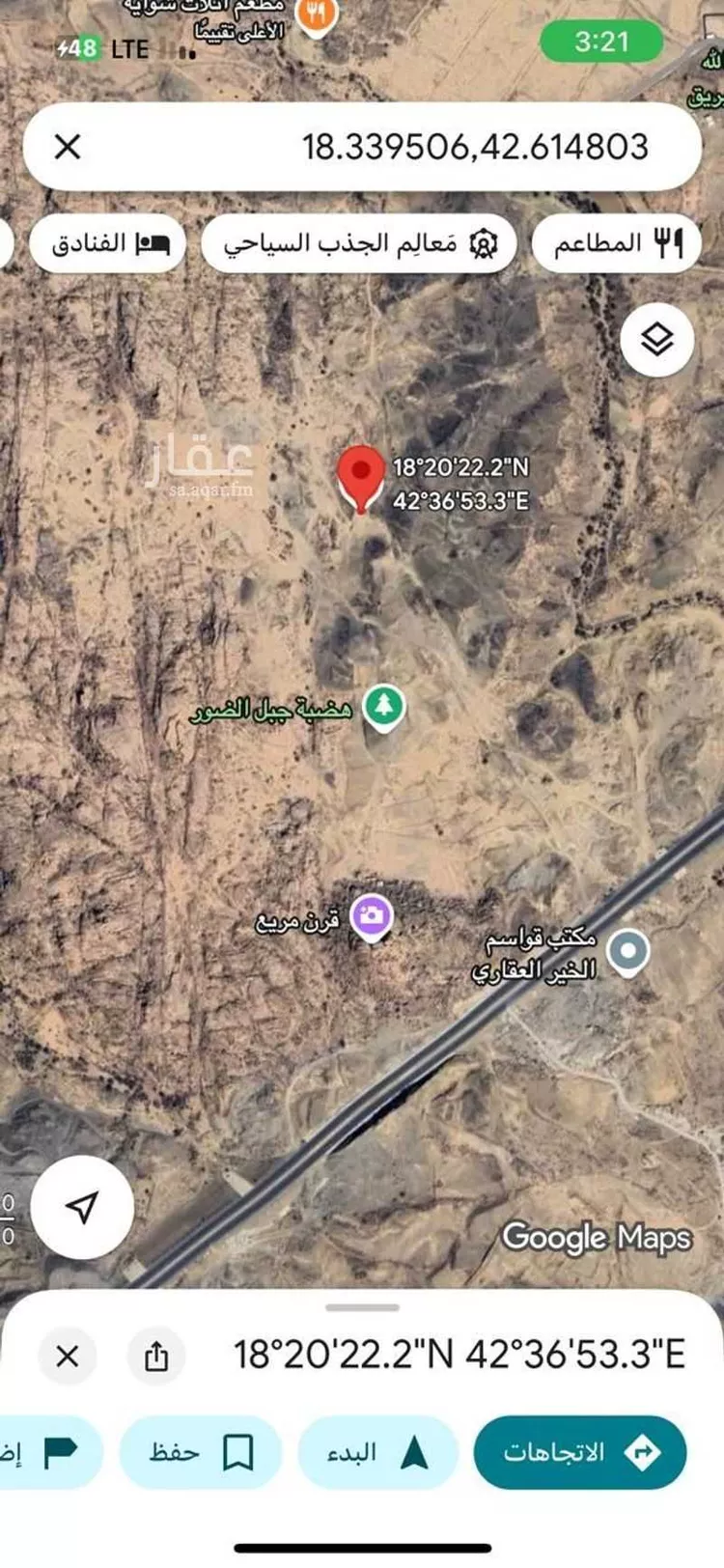724x1568 pixels.
Task: Open هضبة جبل الضور place marker
Action: coord(383,707)
